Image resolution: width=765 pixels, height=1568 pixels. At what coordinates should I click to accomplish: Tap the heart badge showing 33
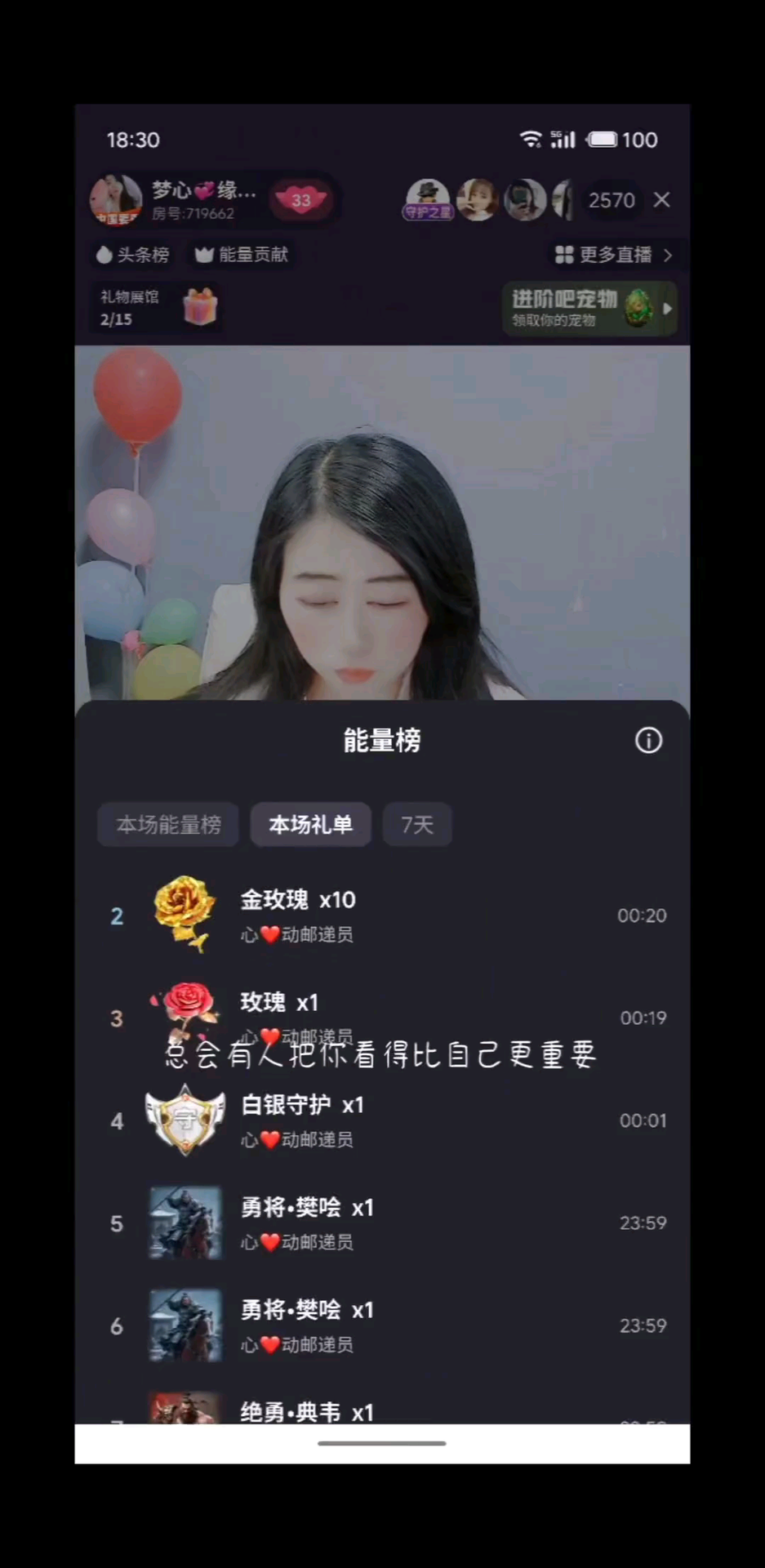[300, 199]
